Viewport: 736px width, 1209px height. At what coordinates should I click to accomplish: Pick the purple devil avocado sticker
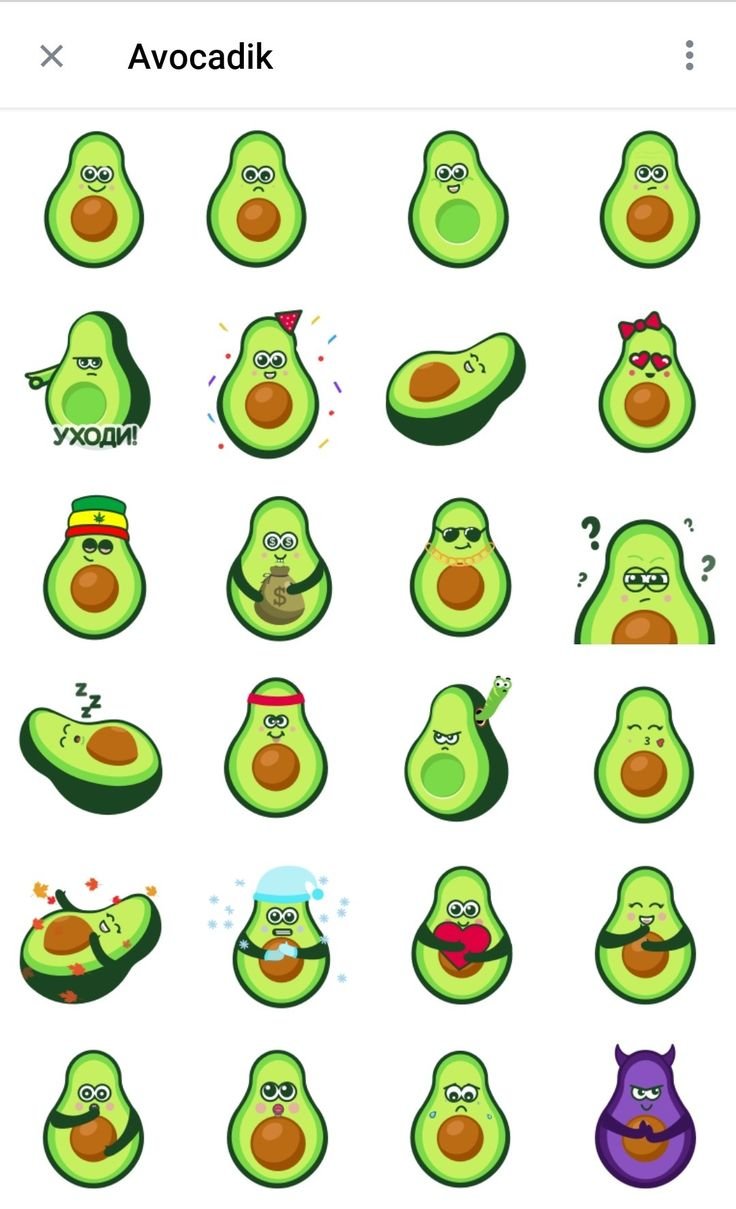point(645,1115)
